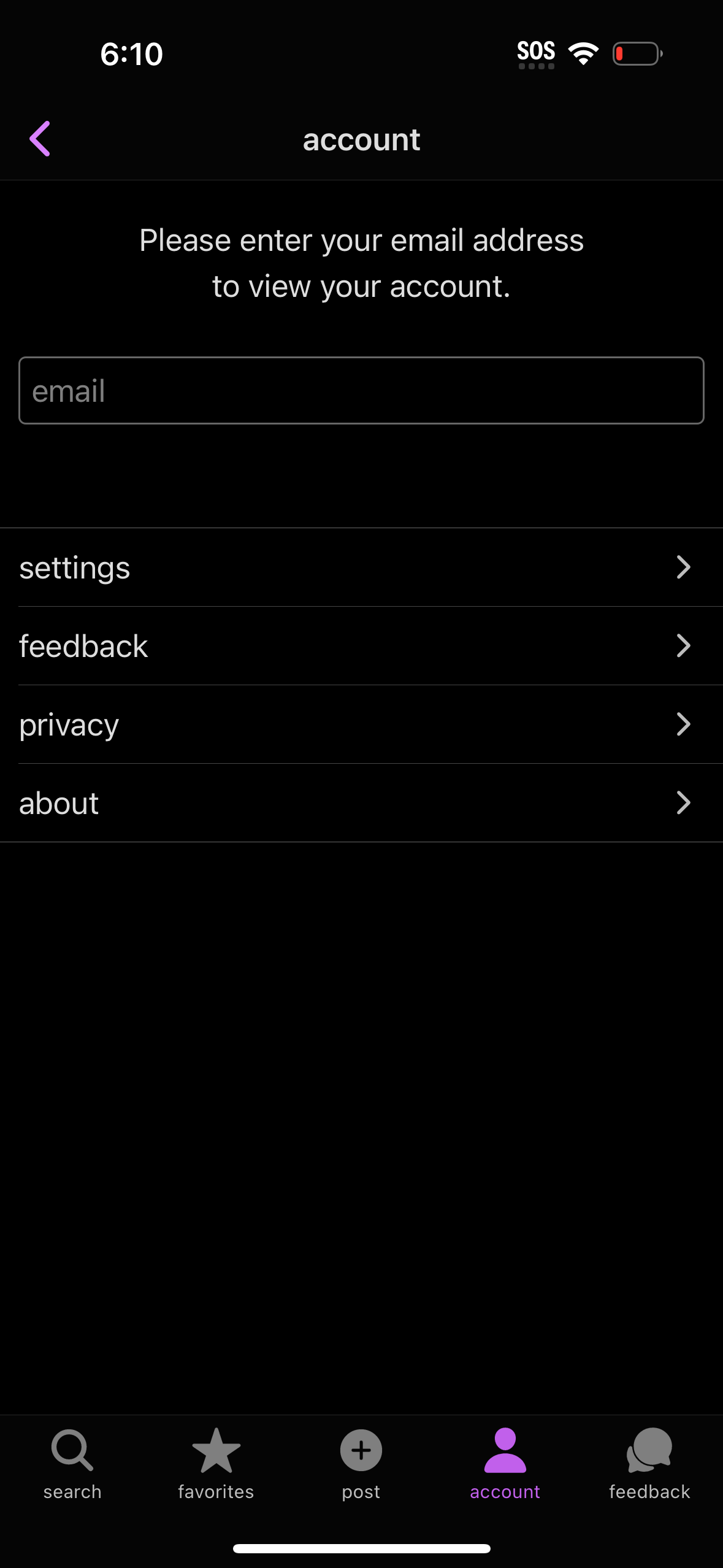Expand the privacy row chevron
Image resolution: width=723 pixels, height=1568 pixels.
pyautogui.click(x=684, y=724)
